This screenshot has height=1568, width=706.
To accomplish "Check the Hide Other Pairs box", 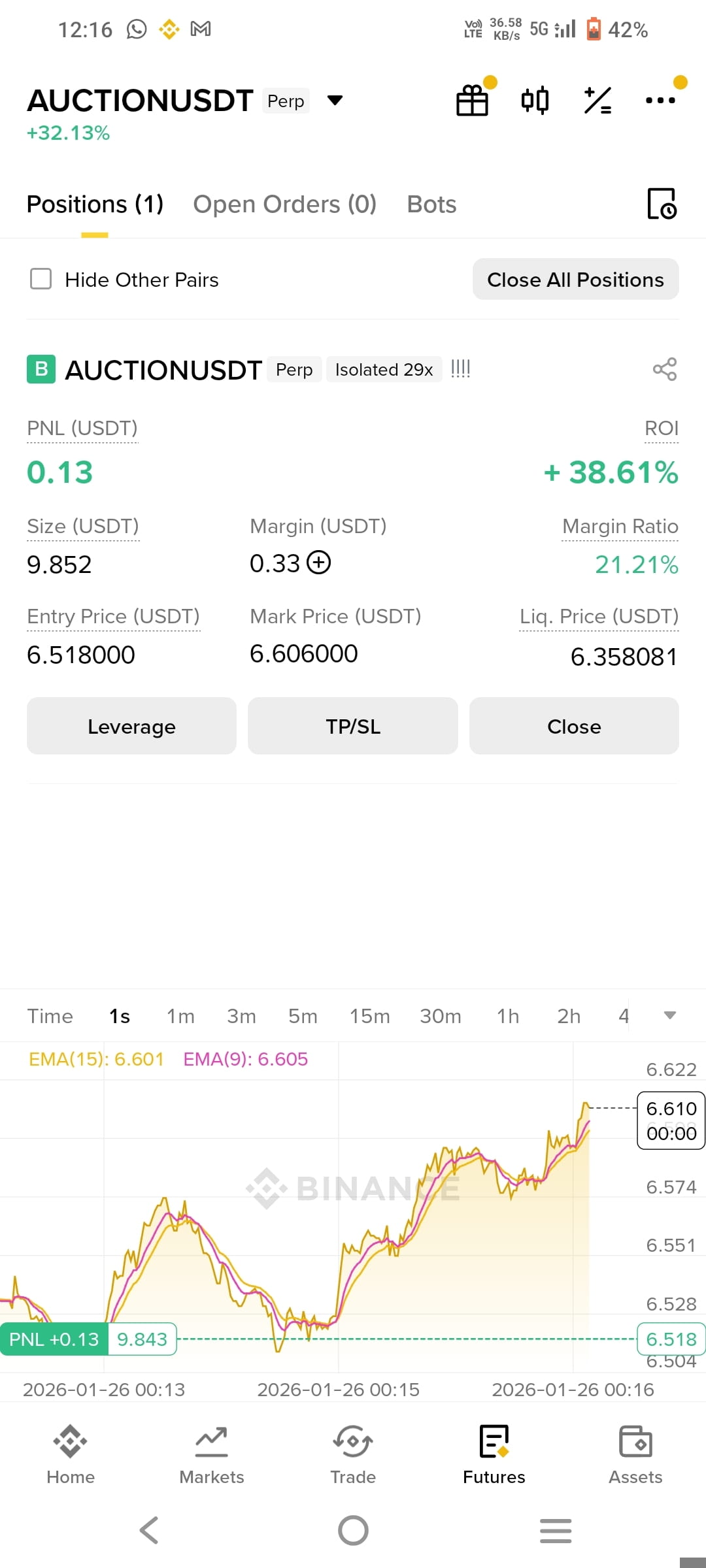I will point(41,279).
